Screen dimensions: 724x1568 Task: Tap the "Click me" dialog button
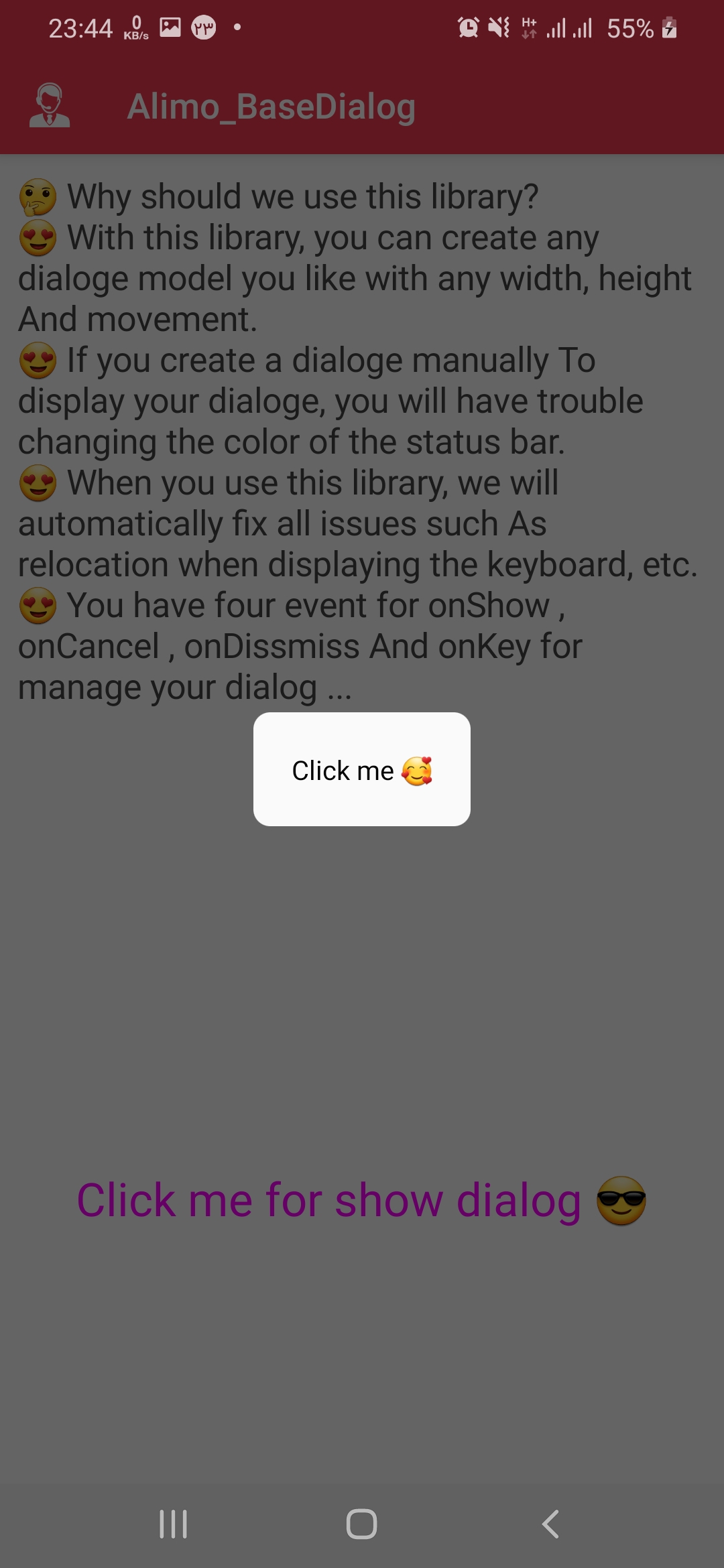pyautogui.click(x=361, y=769)
